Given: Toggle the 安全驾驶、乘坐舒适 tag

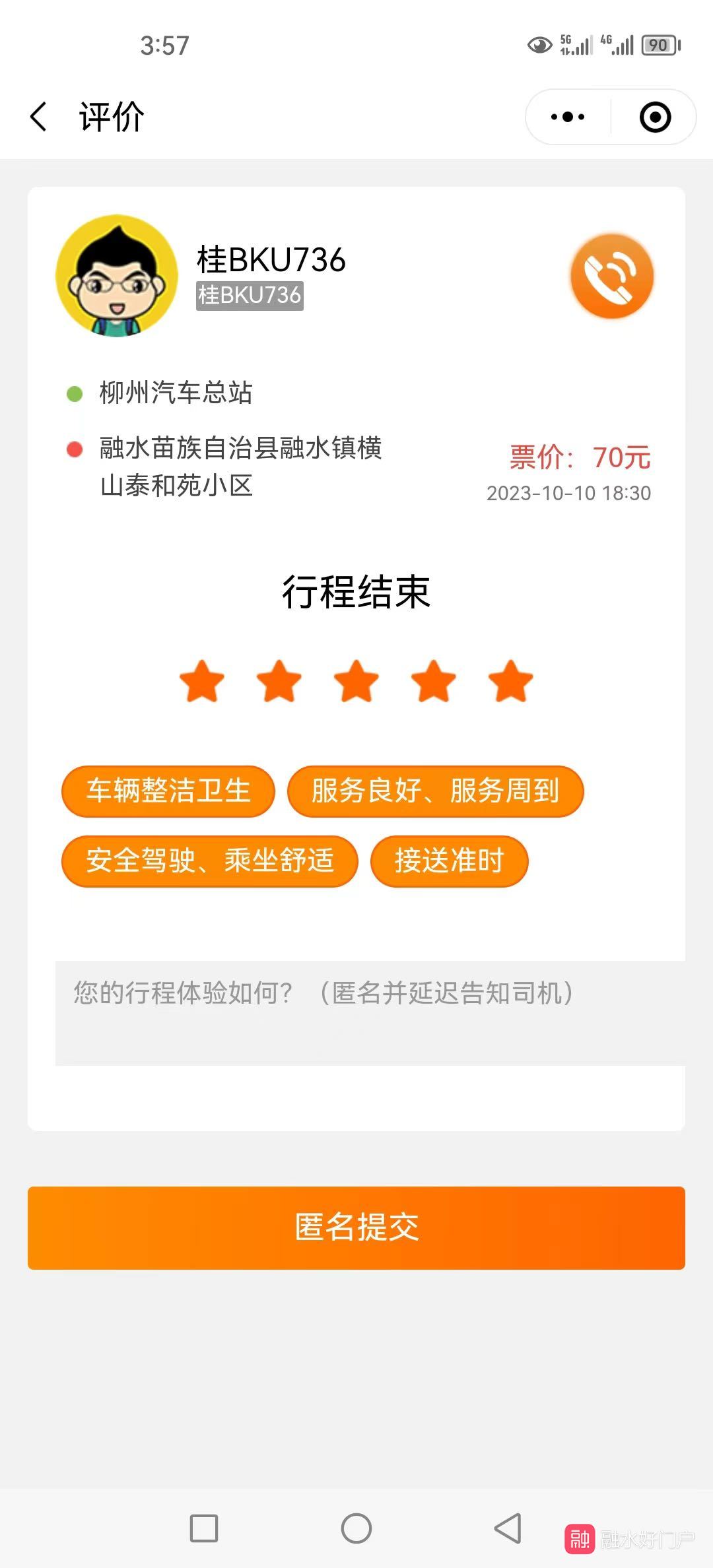Looking at the screenshot, I should tap(210, 861).
